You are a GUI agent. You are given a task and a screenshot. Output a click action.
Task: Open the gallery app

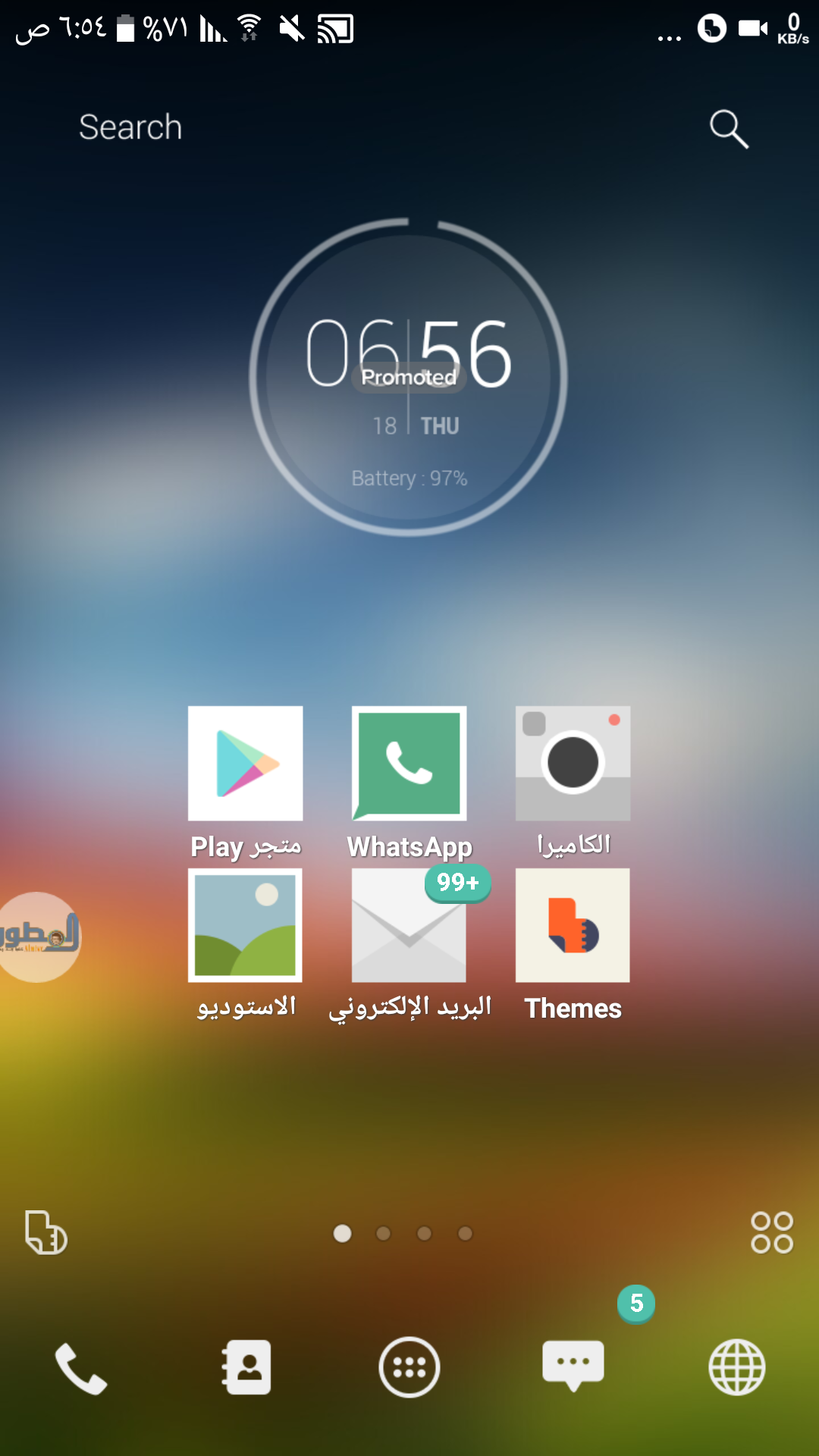point(246,926)
